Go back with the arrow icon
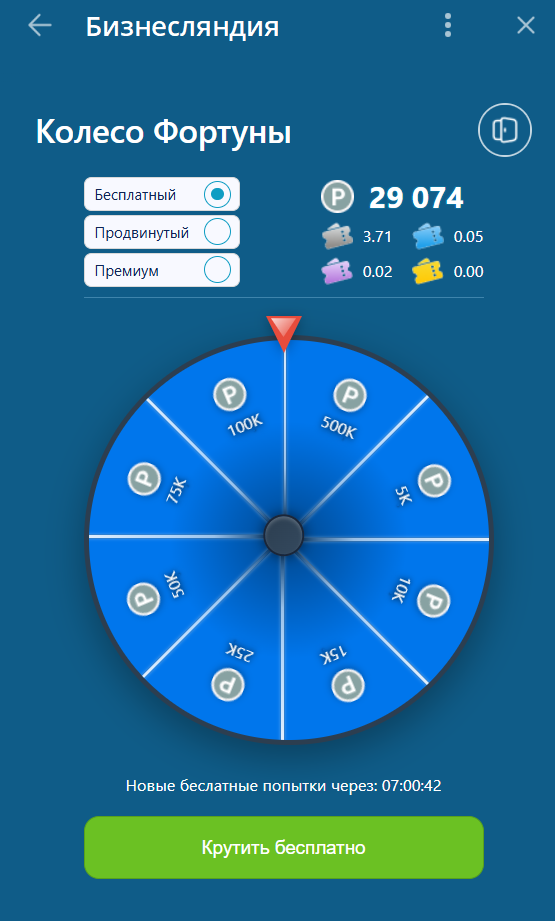The image size is (555, 921). 40,26
